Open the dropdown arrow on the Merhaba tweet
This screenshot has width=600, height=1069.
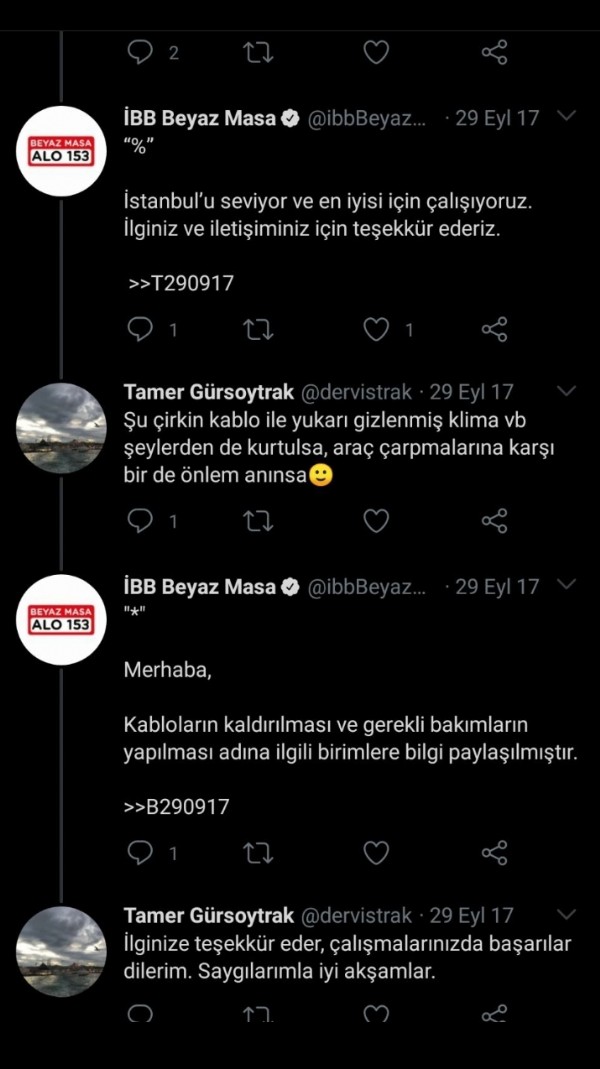[x=565, y=585]
